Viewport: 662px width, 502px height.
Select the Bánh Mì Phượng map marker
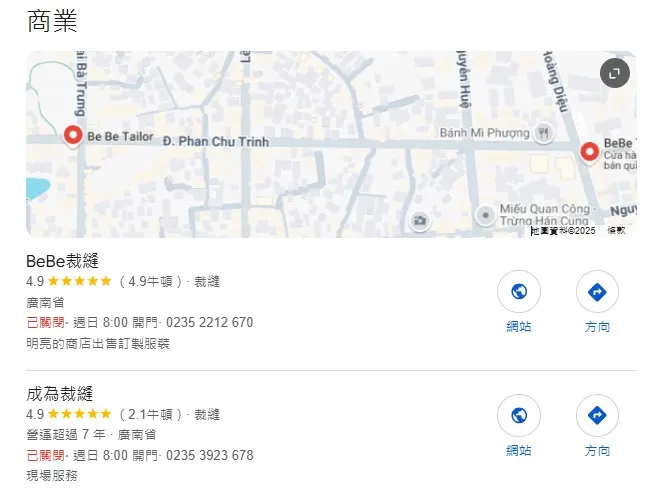[x=543, y=132]
